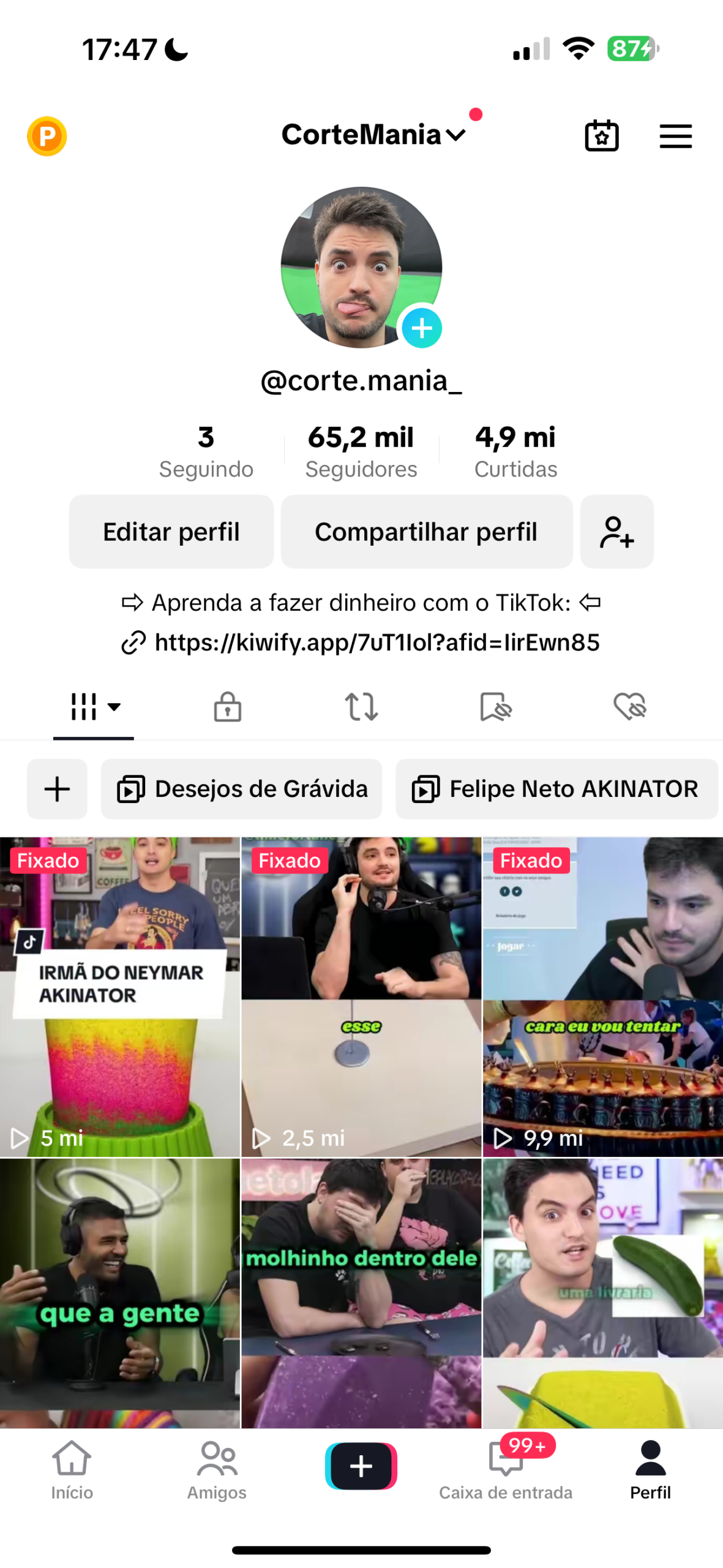Create a new post with plus button

point(361,1466)
